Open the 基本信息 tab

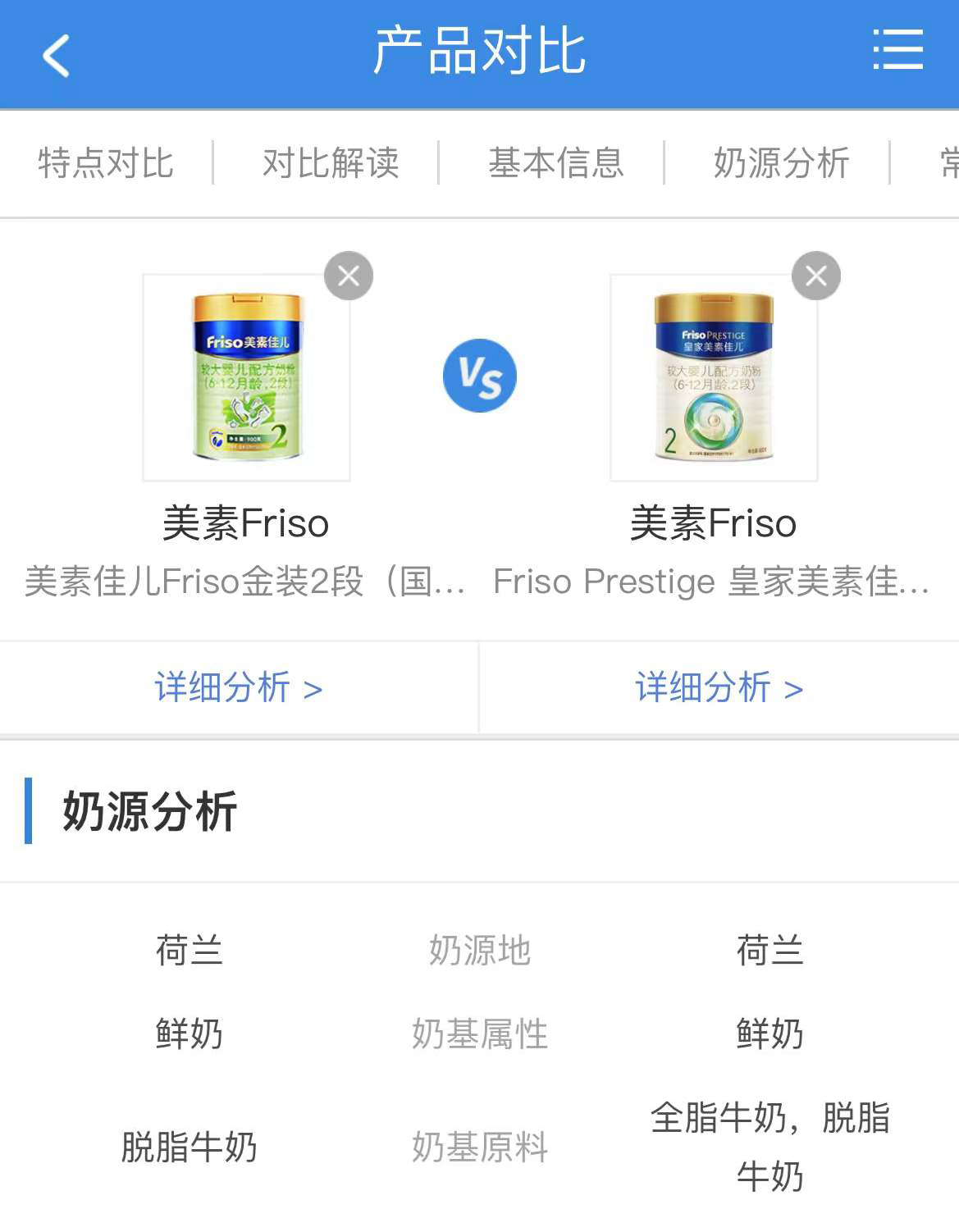pos(556,163)
